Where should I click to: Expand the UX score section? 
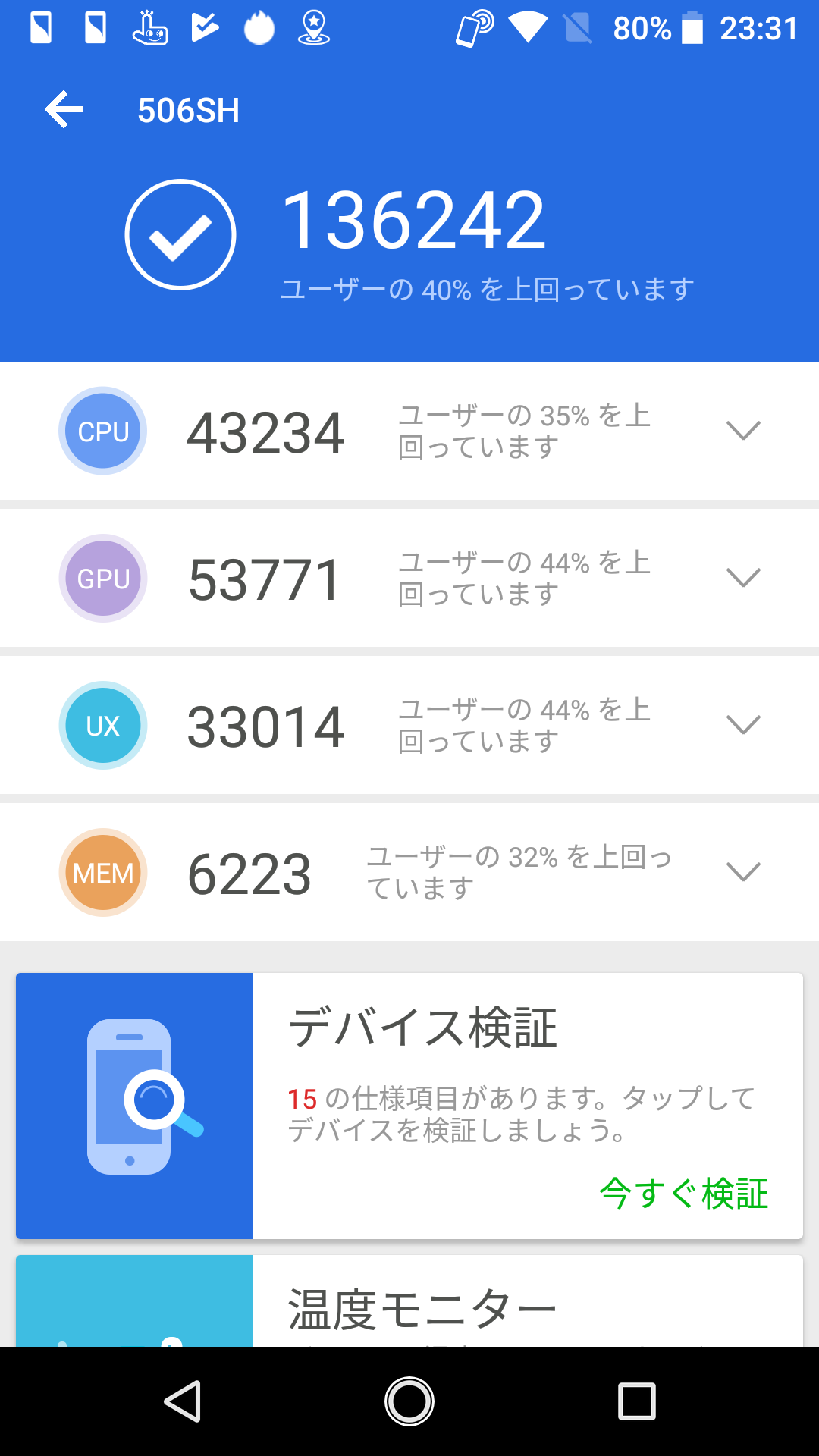click(742, 725)
